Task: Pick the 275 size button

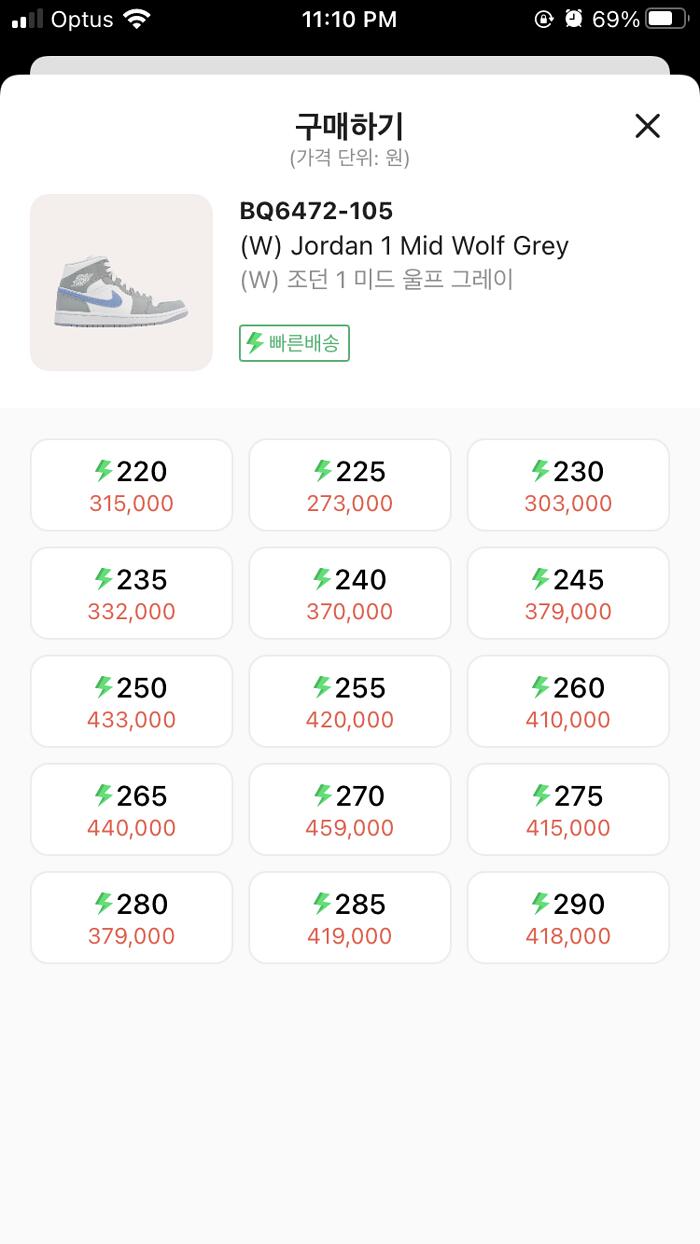Action: pos(568,809)
